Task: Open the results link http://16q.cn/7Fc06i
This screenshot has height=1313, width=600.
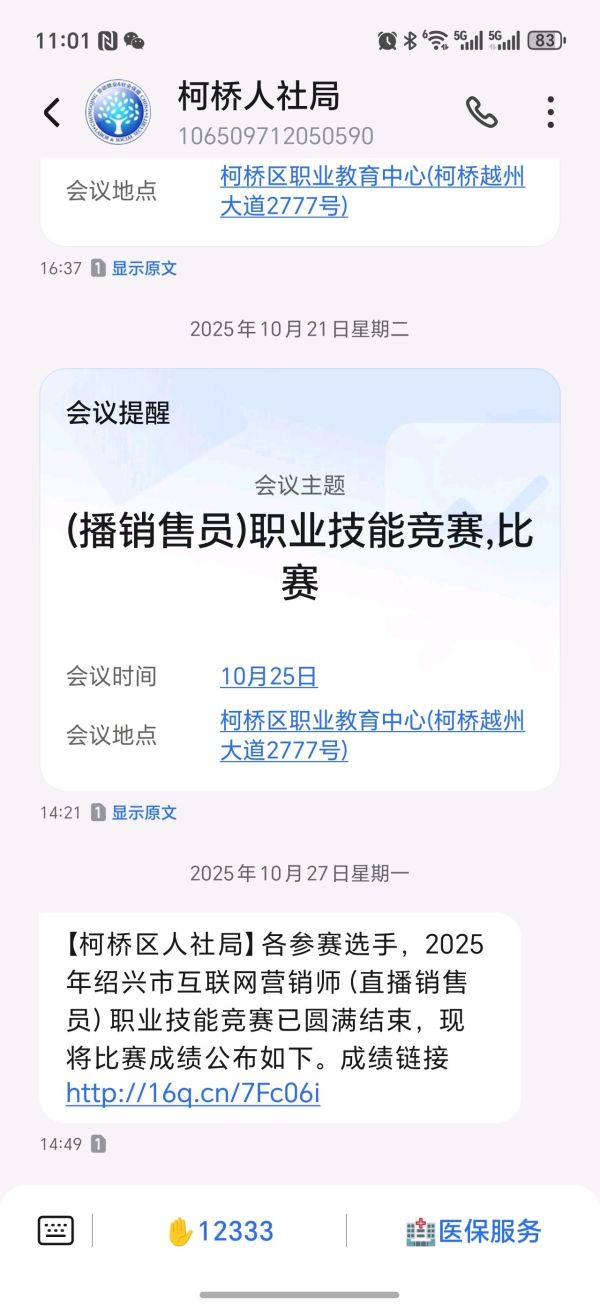Action: 193,1094
